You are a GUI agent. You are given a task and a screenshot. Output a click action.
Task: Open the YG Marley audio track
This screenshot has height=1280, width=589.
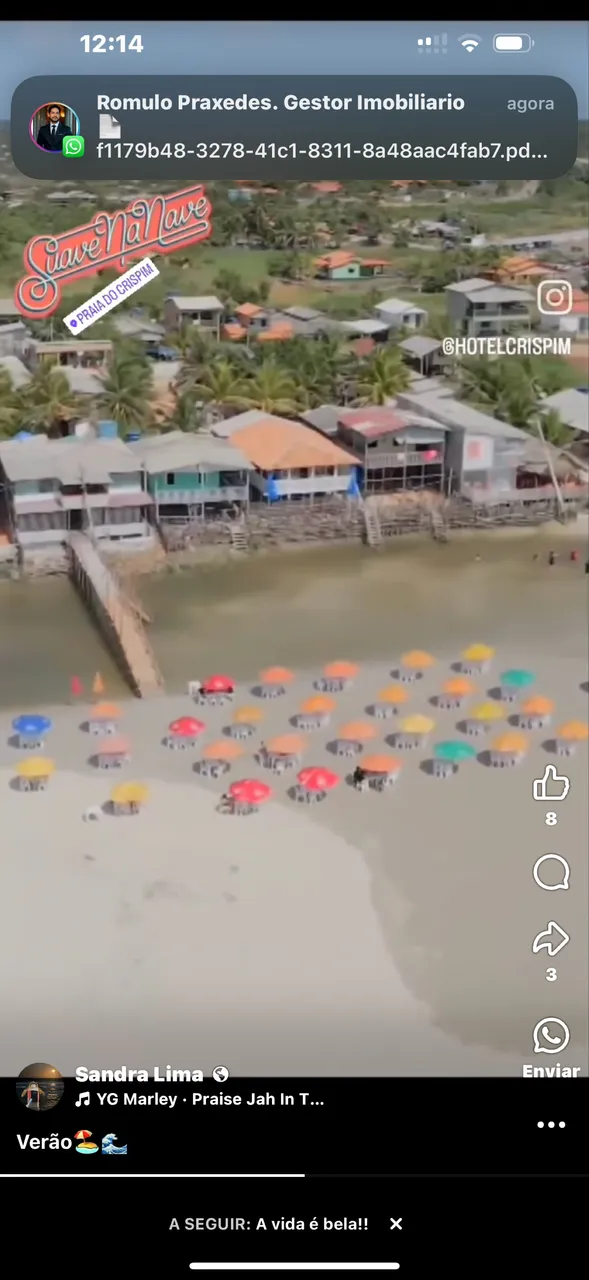pyautogui.click(x=200, y=1099)
